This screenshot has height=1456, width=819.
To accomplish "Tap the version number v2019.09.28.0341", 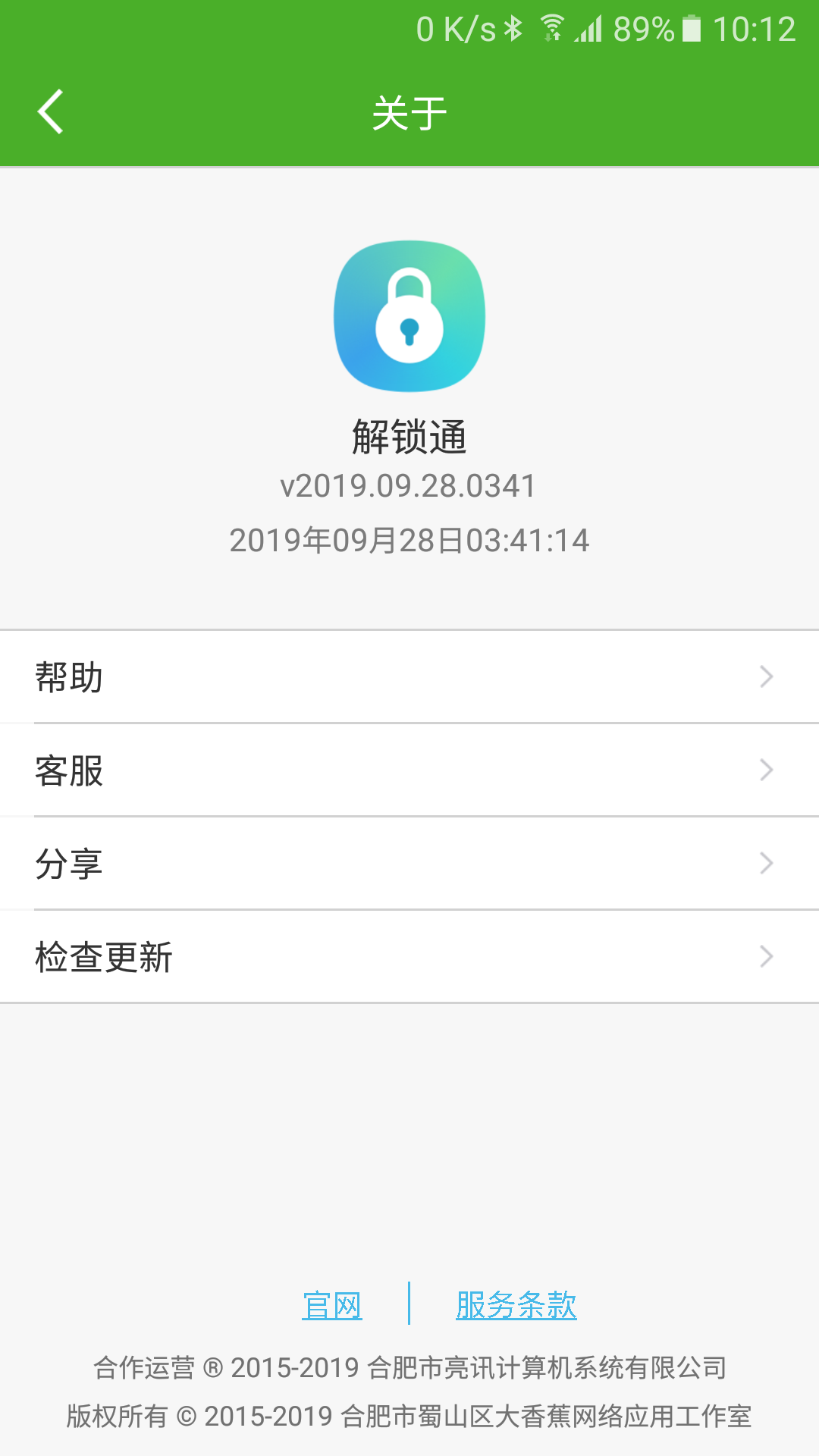I will click(409, 486).
